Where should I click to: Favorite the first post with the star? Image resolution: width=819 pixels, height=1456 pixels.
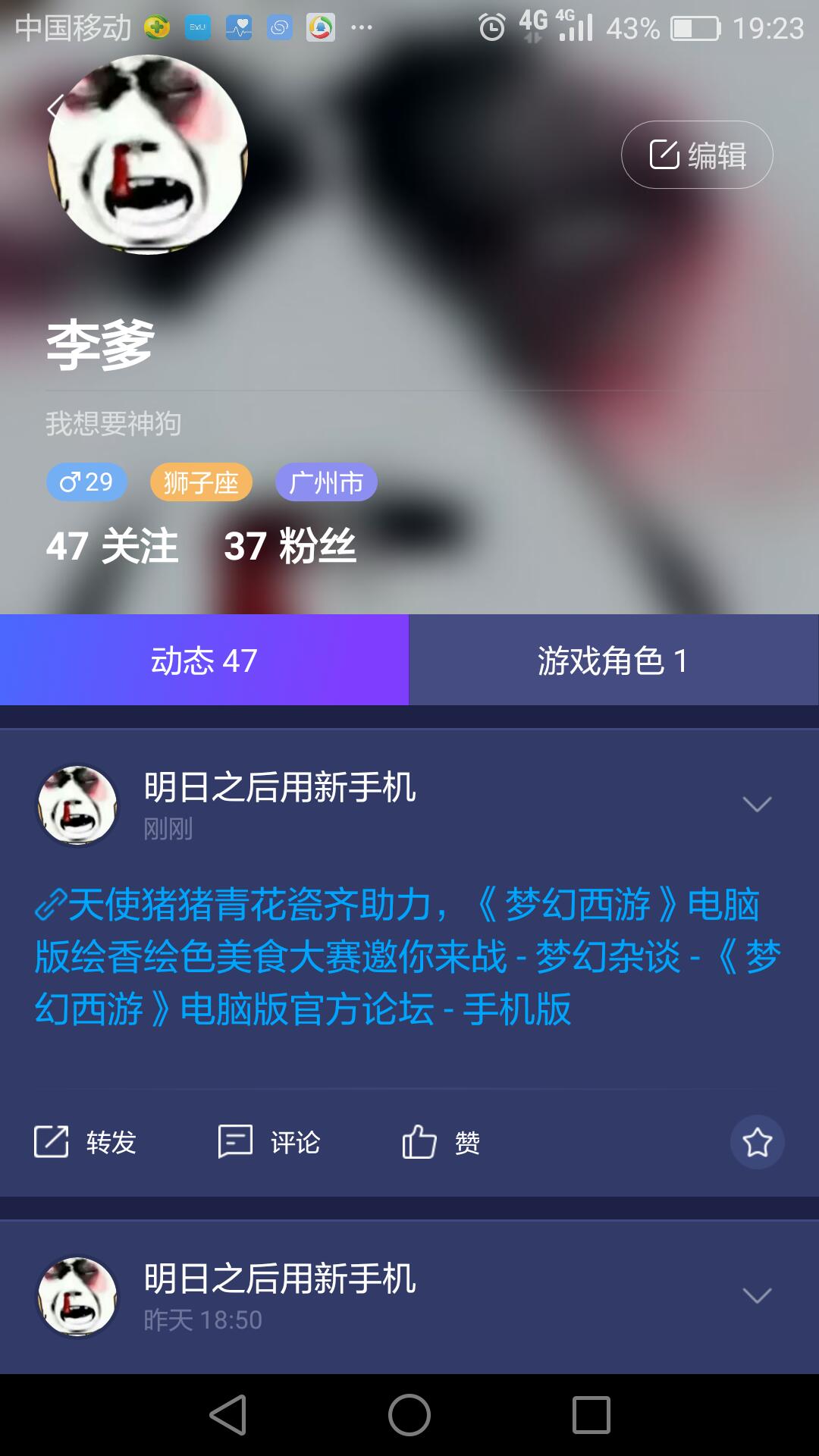pos(757,1142)
